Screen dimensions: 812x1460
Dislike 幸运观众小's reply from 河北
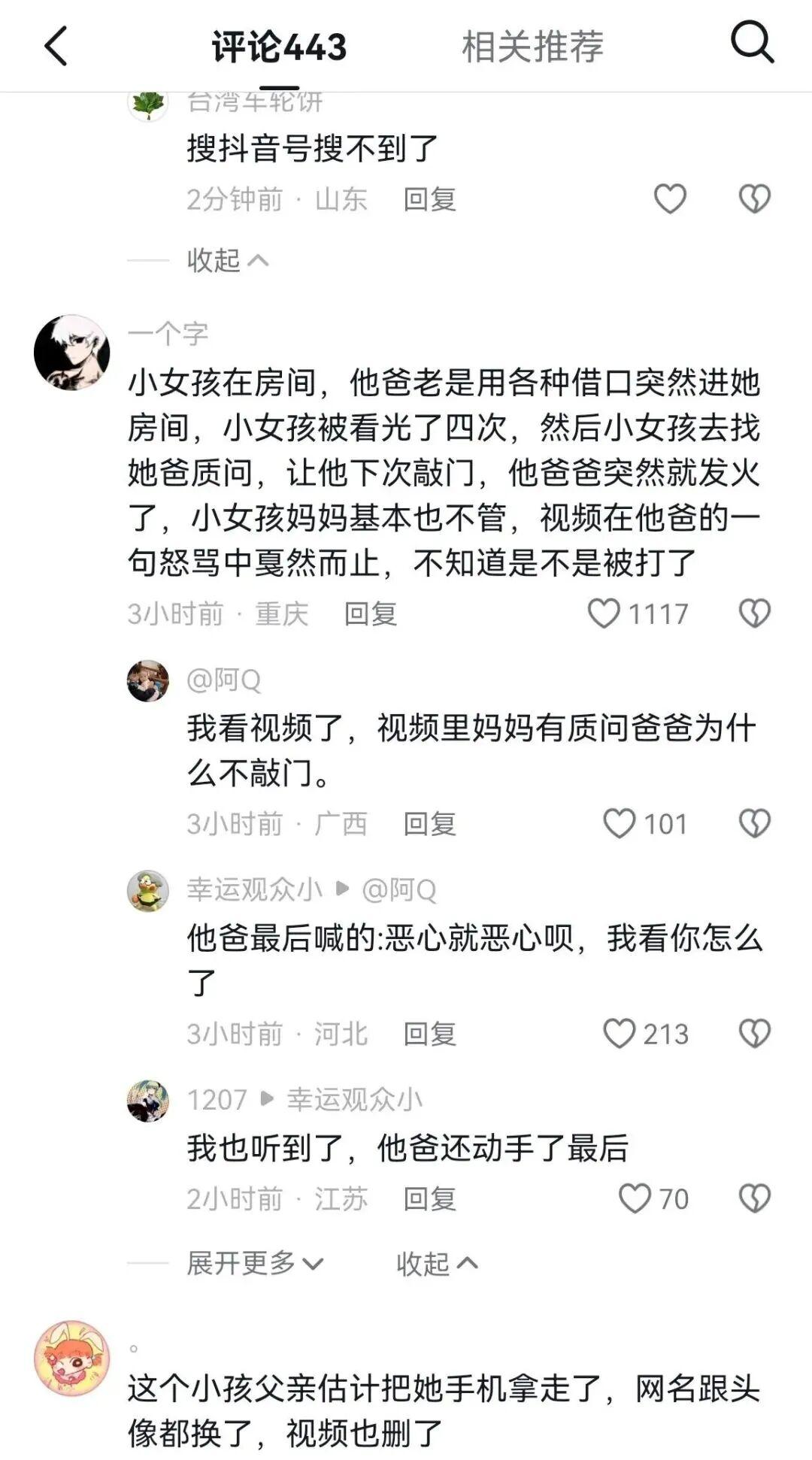point(754,1034)
